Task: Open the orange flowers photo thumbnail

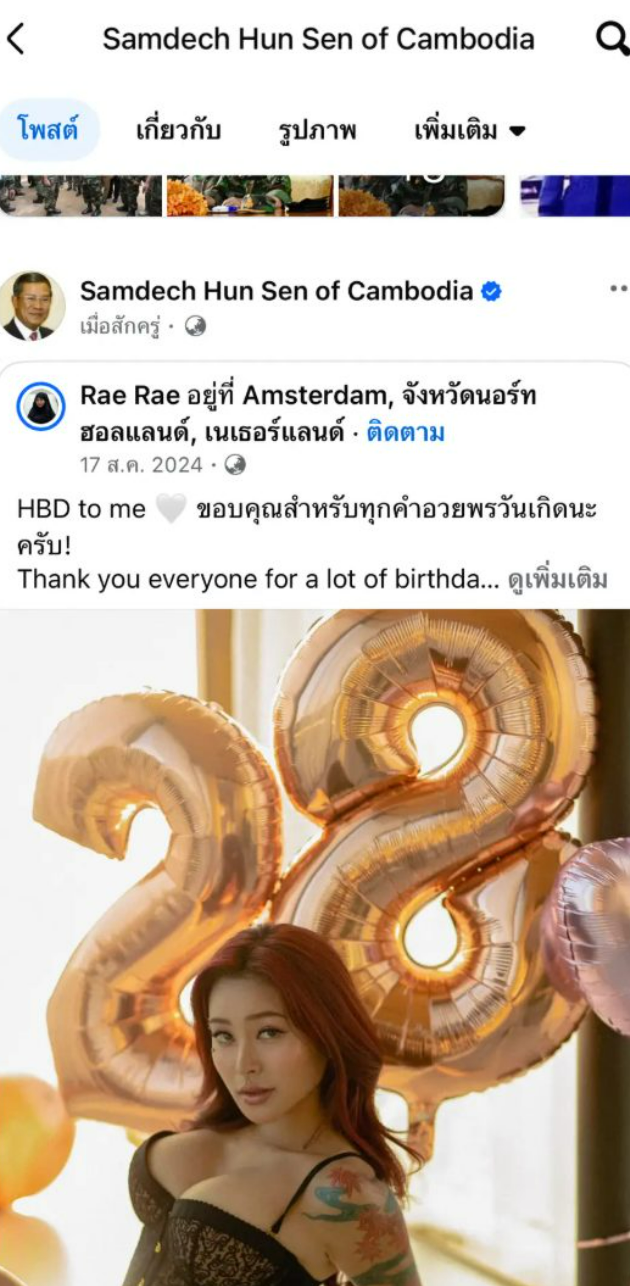Action: click(x=248, y=196)
